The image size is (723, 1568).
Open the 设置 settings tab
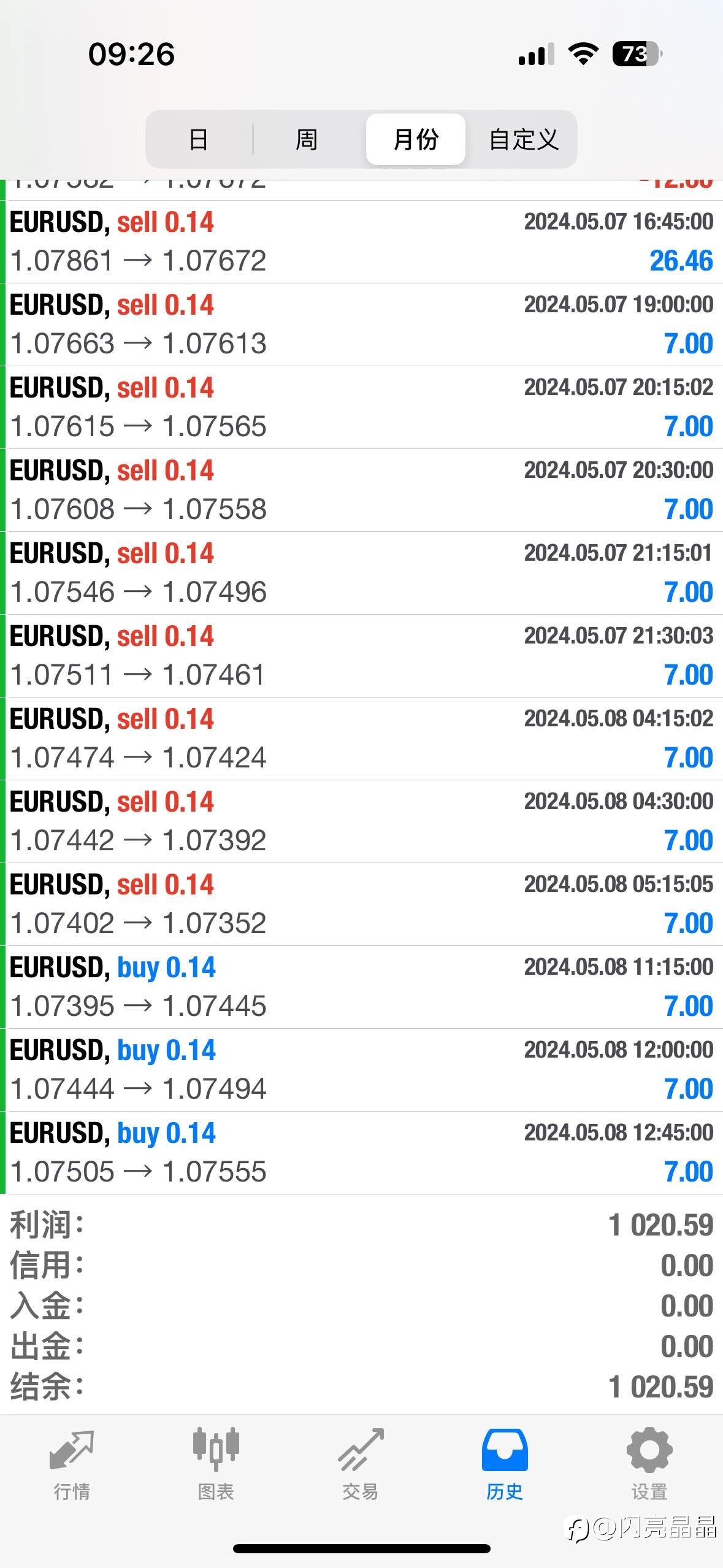point(649,1464)
